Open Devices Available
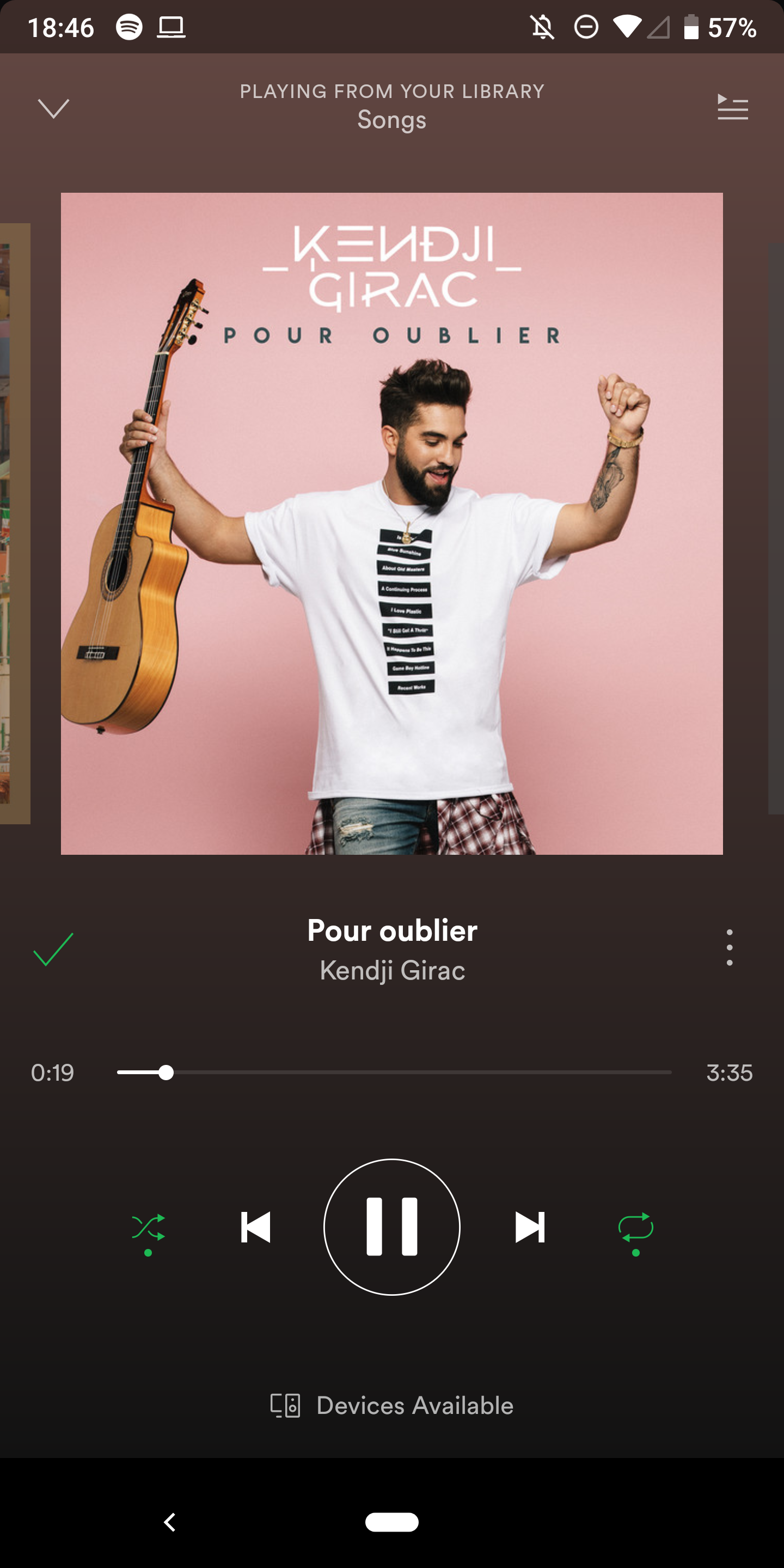This screenshot has width=784, height=1568. [392, 1405]
